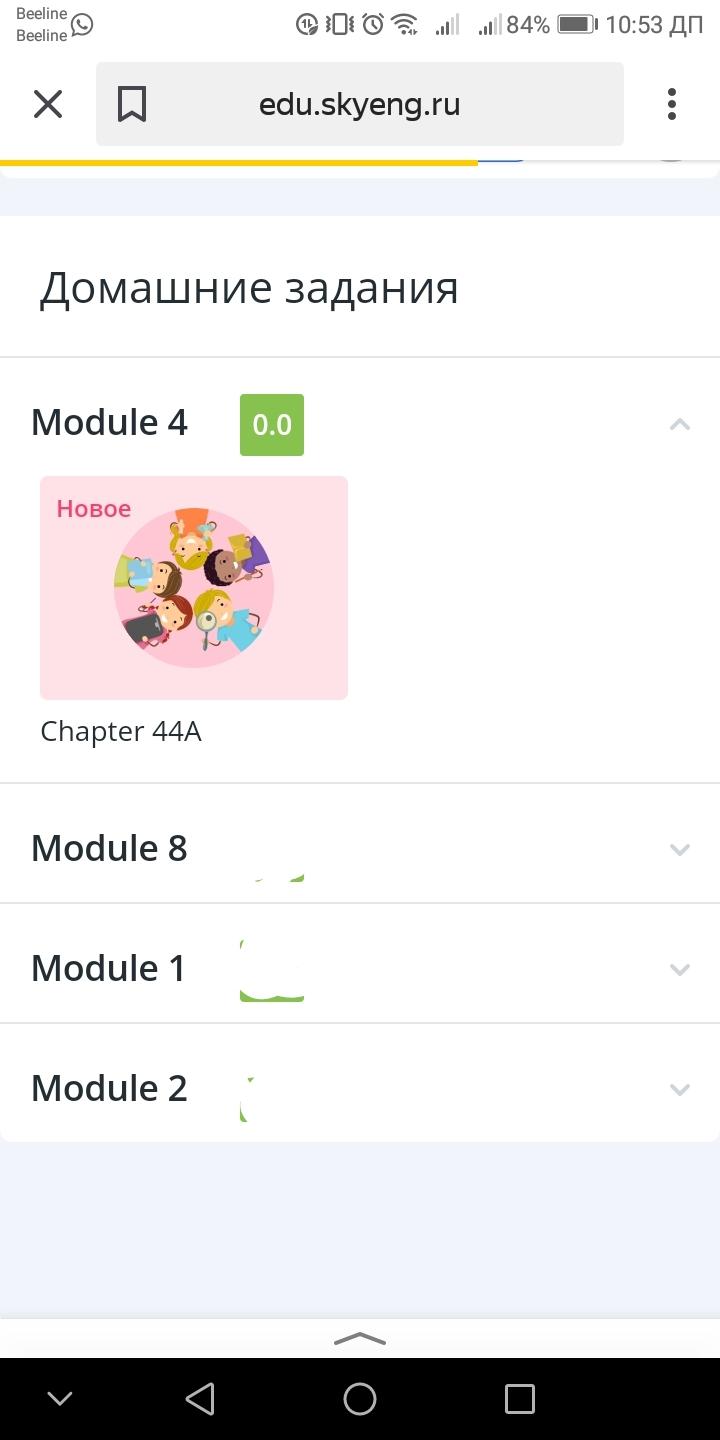Close the browser tab with X

coord(48,104)
